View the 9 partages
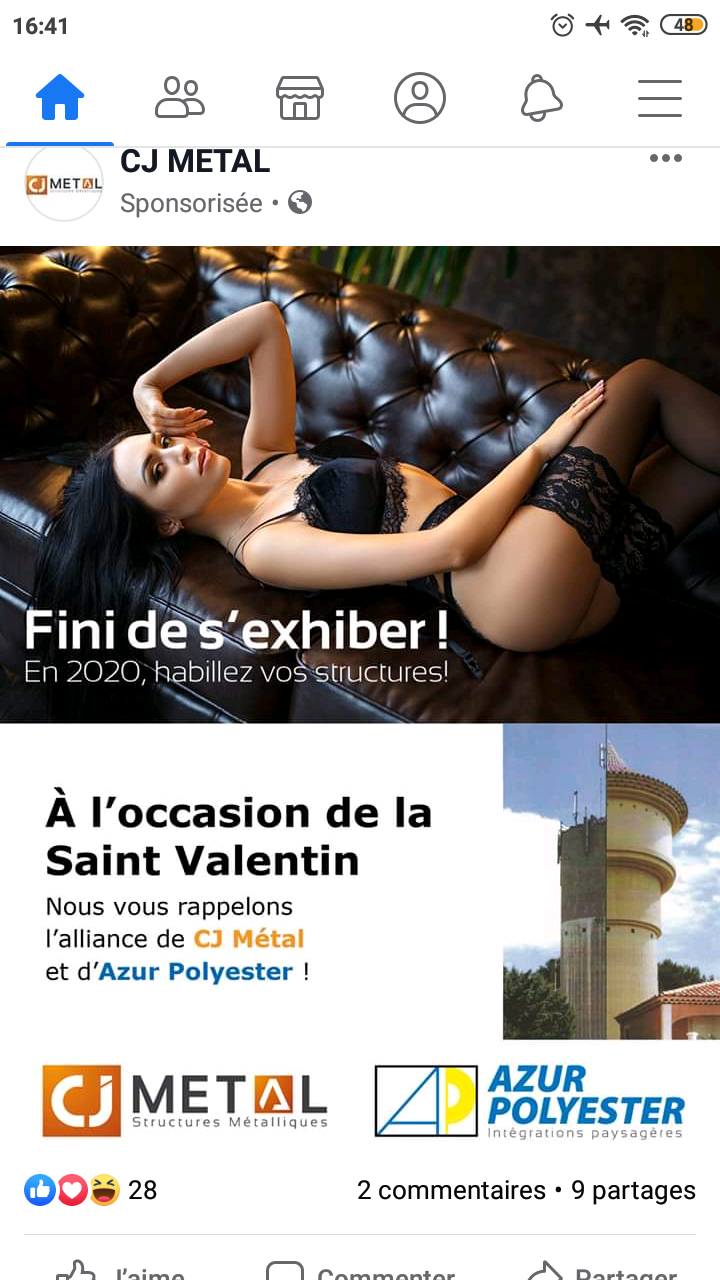 click(633, 1190)
